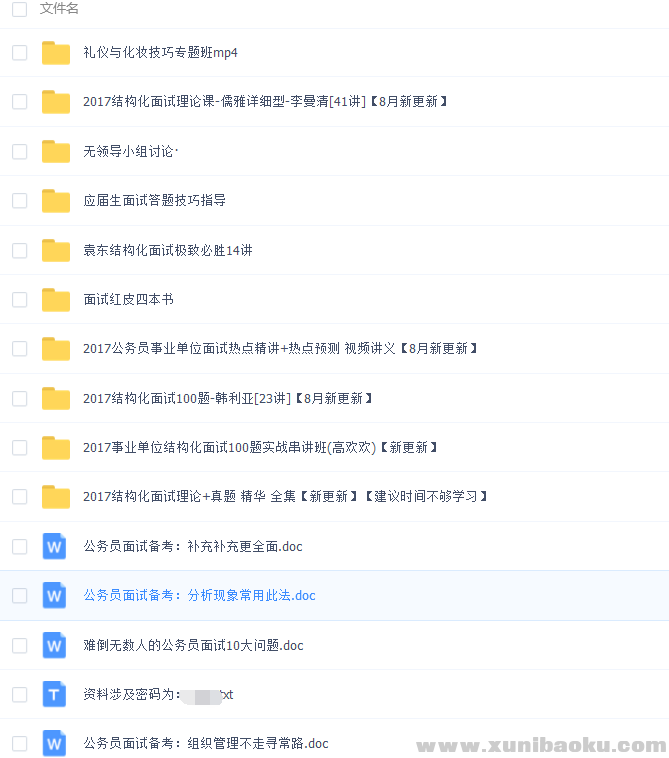Open the 资料涉及密码 text file

click(158, 694)
